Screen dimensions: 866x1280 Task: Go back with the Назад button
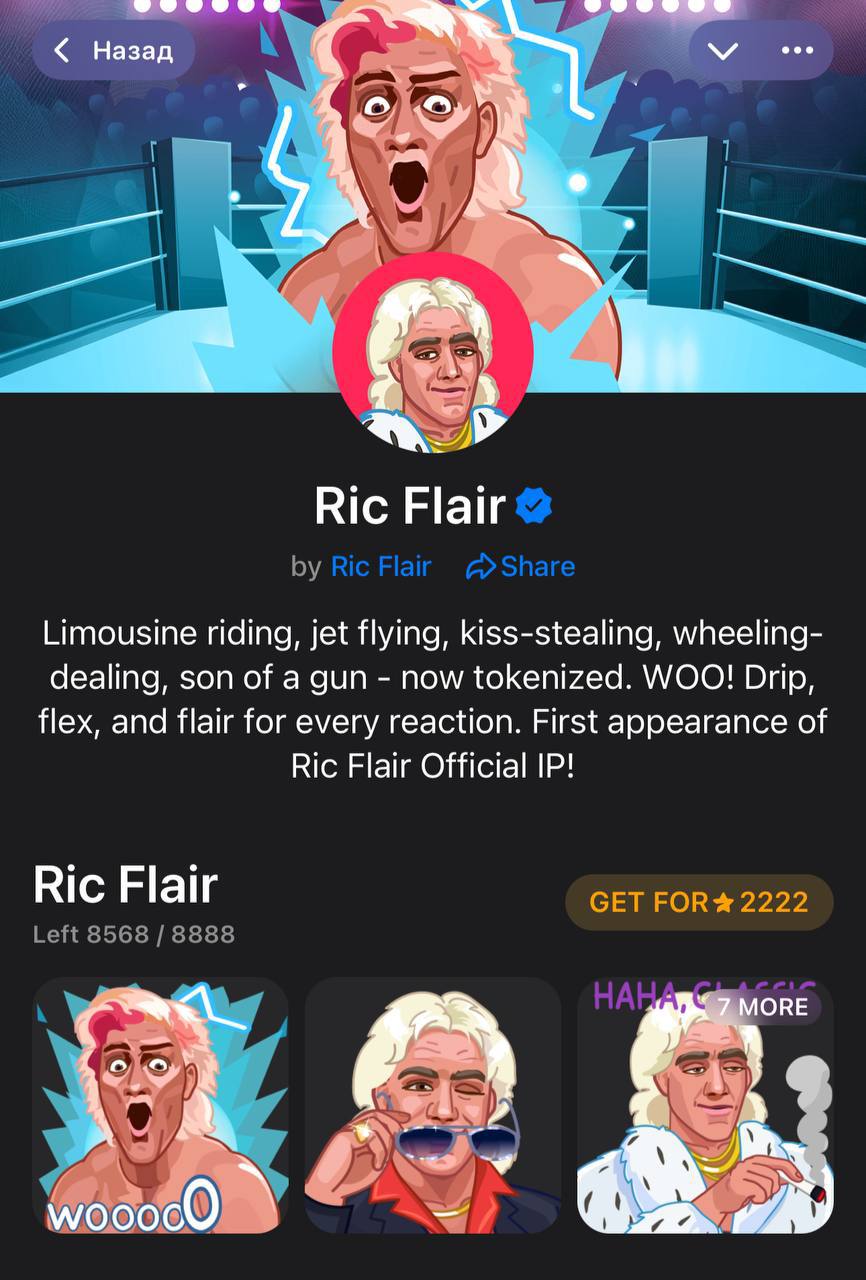point(113,50)
